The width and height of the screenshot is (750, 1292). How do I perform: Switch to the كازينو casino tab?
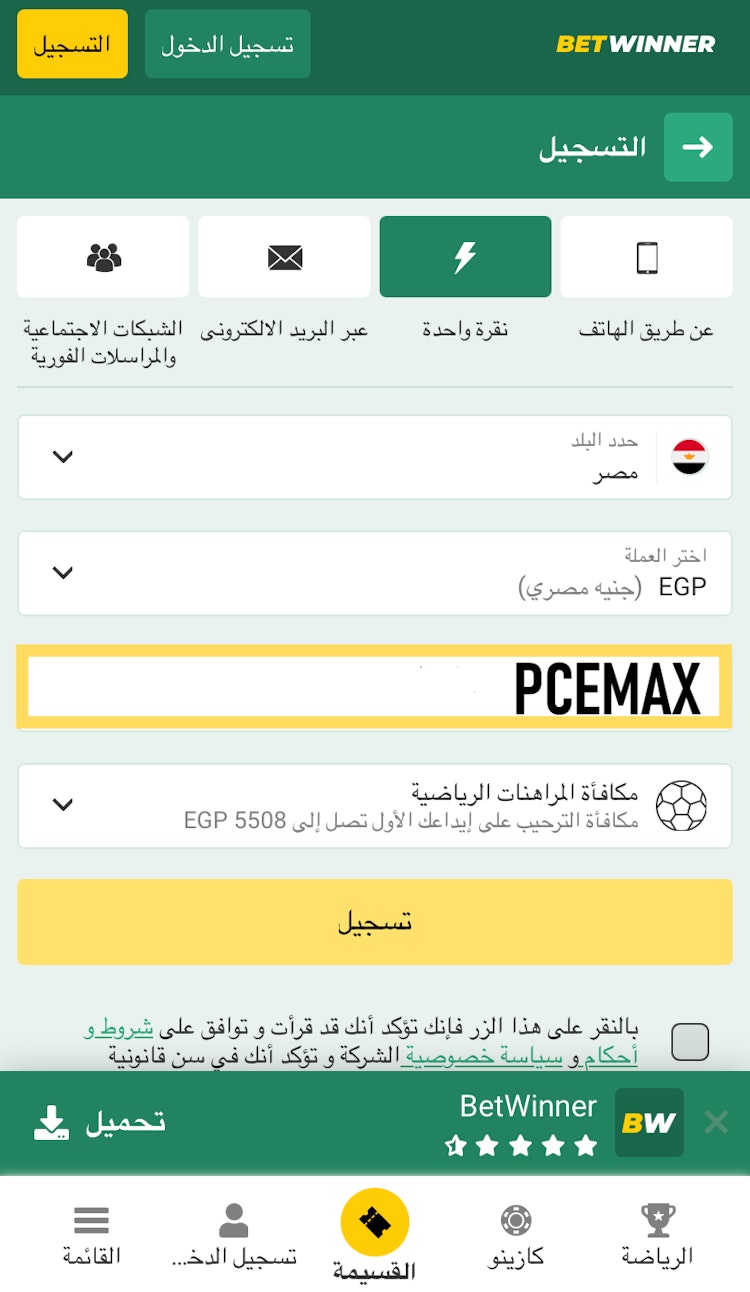click(x=516, y=1235)
